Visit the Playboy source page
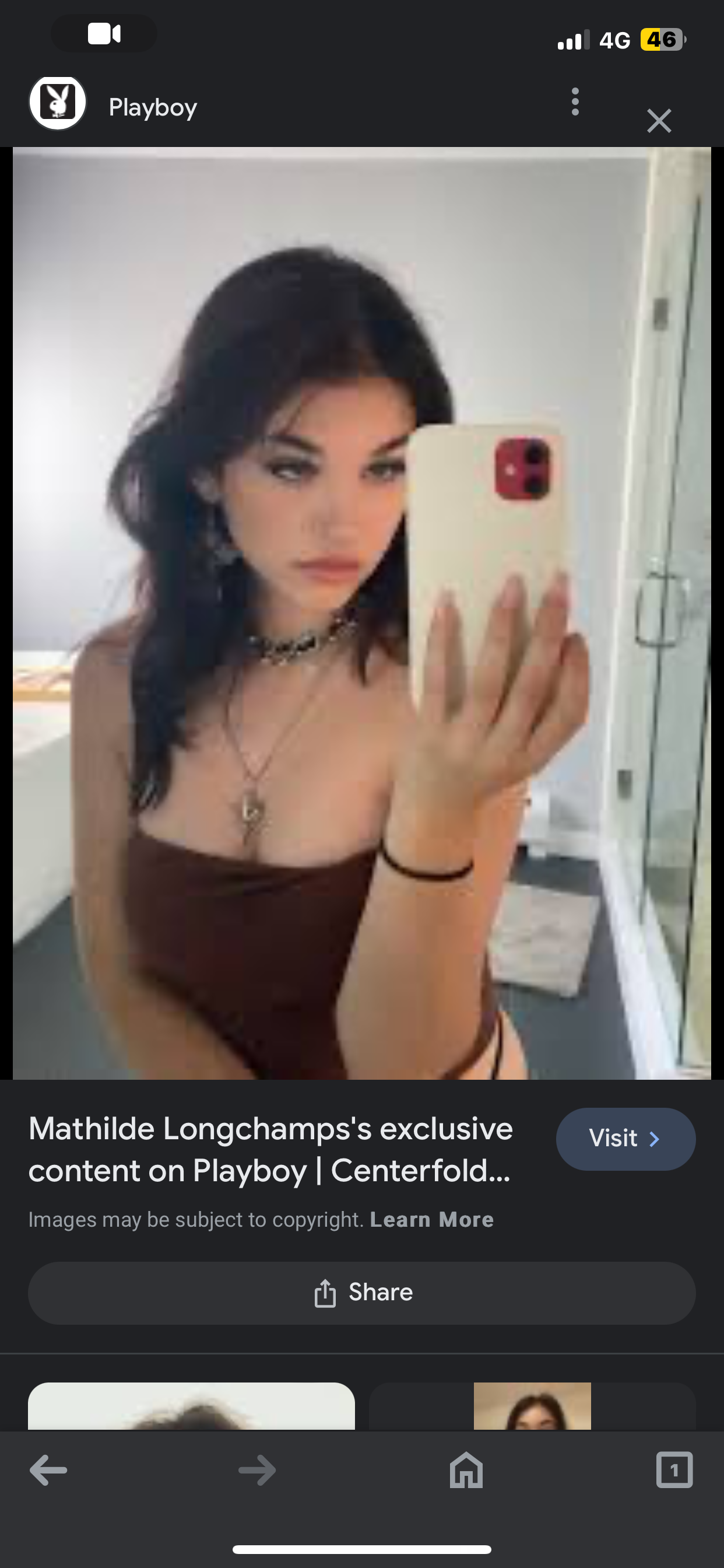724x1568 pixels. (625, 1138)
